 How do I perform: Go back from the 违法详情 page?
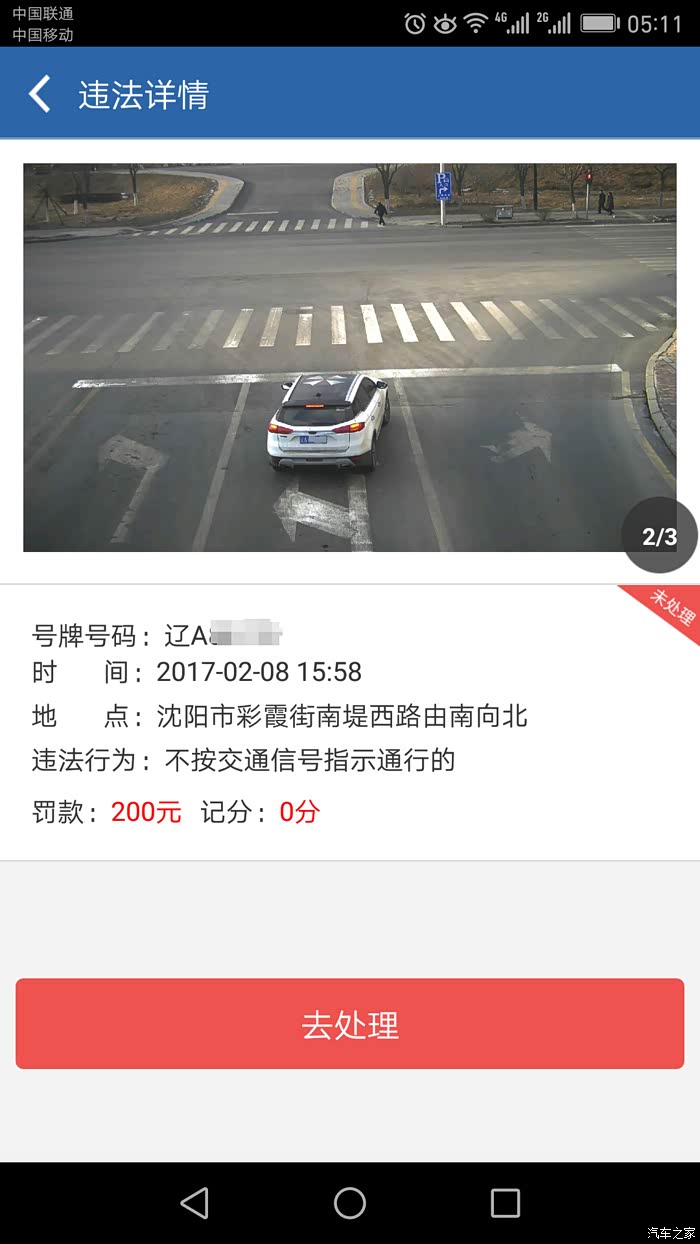click(x=40, y=95)
